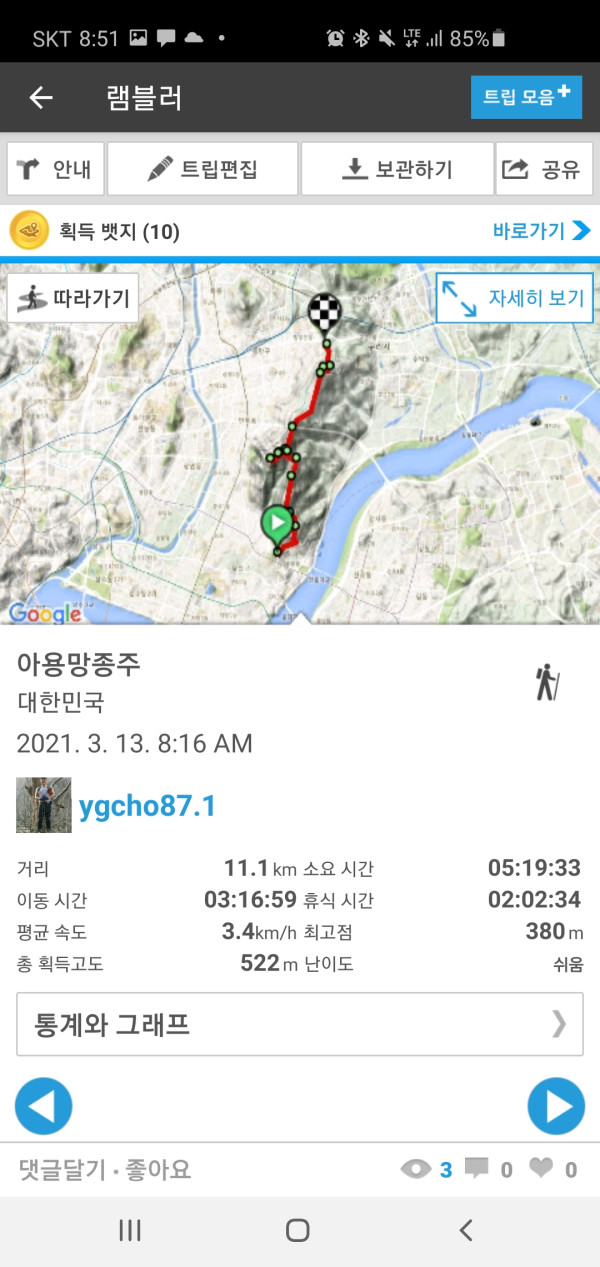600x1267 pixels.
Task: Open comments via speech bubble icon
Action: click(478, 1168)
